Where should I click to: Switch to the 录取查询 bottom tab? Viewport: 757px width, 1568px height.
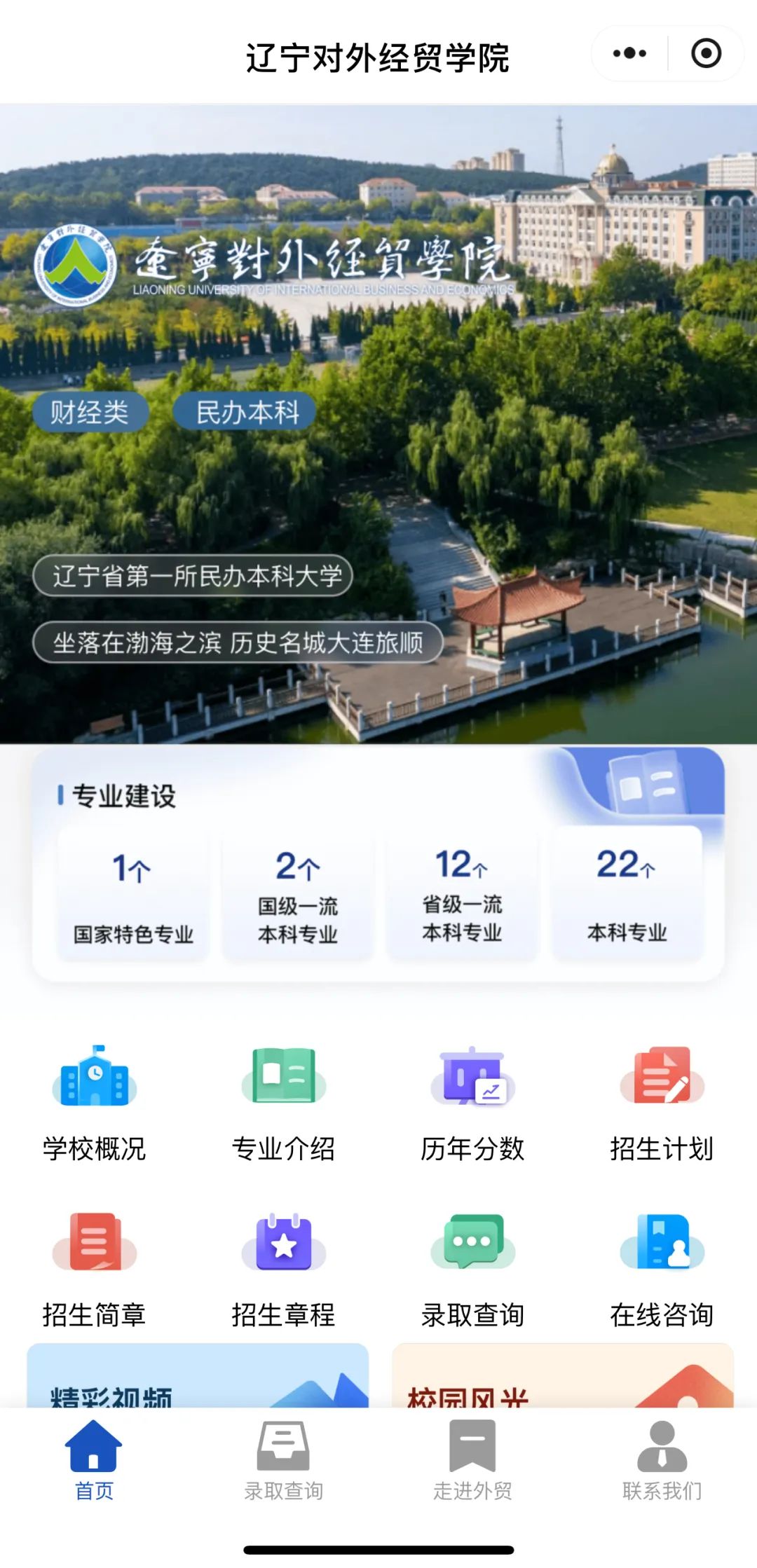(283, 1460)
